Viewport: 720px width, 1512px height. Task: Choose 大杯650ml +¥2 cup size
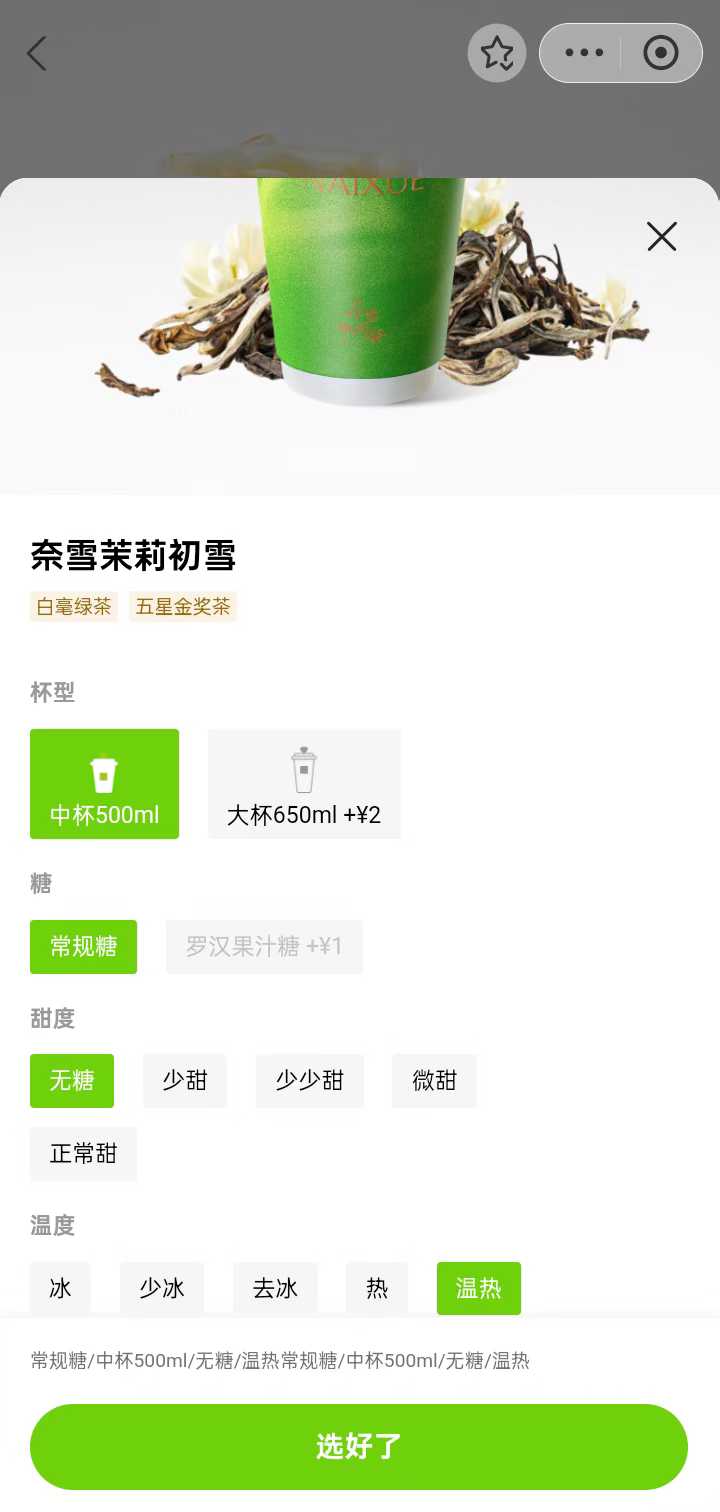[x=304, y=784]
